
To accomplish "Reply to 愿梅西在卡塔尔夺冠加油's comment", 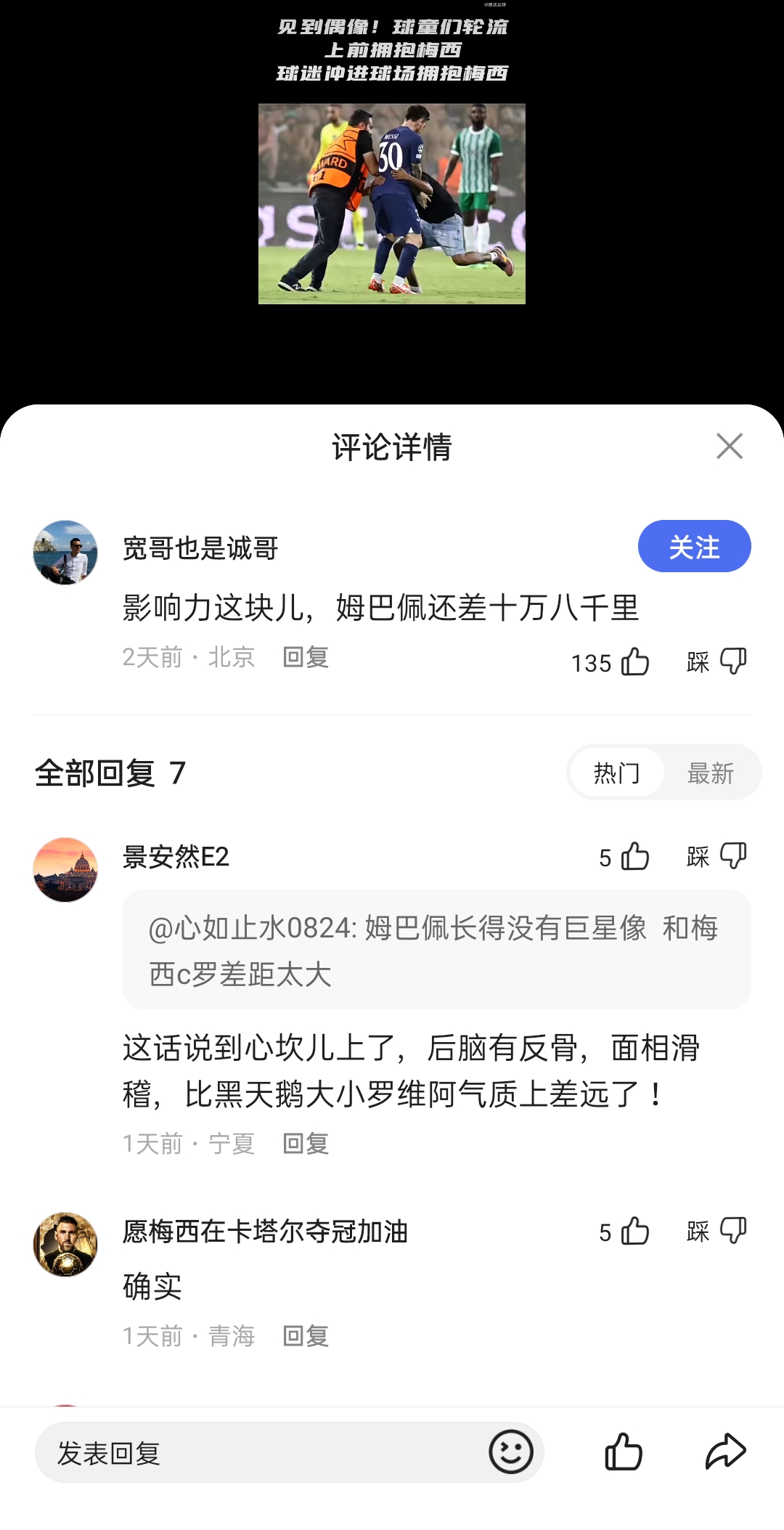I will pyautogui.click(x=306, y=1336).
